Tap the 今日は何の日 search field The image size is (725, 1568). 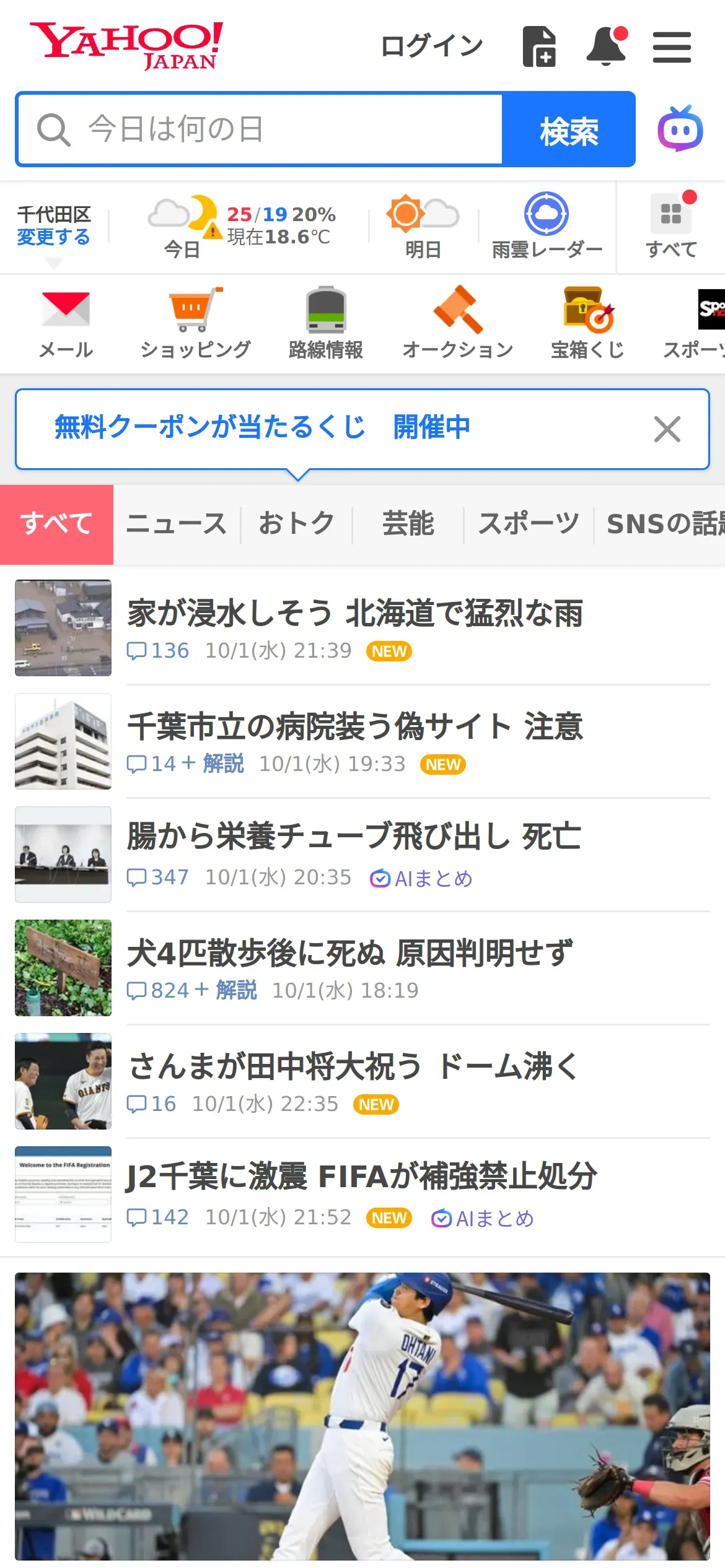click(x=260, y=129)
